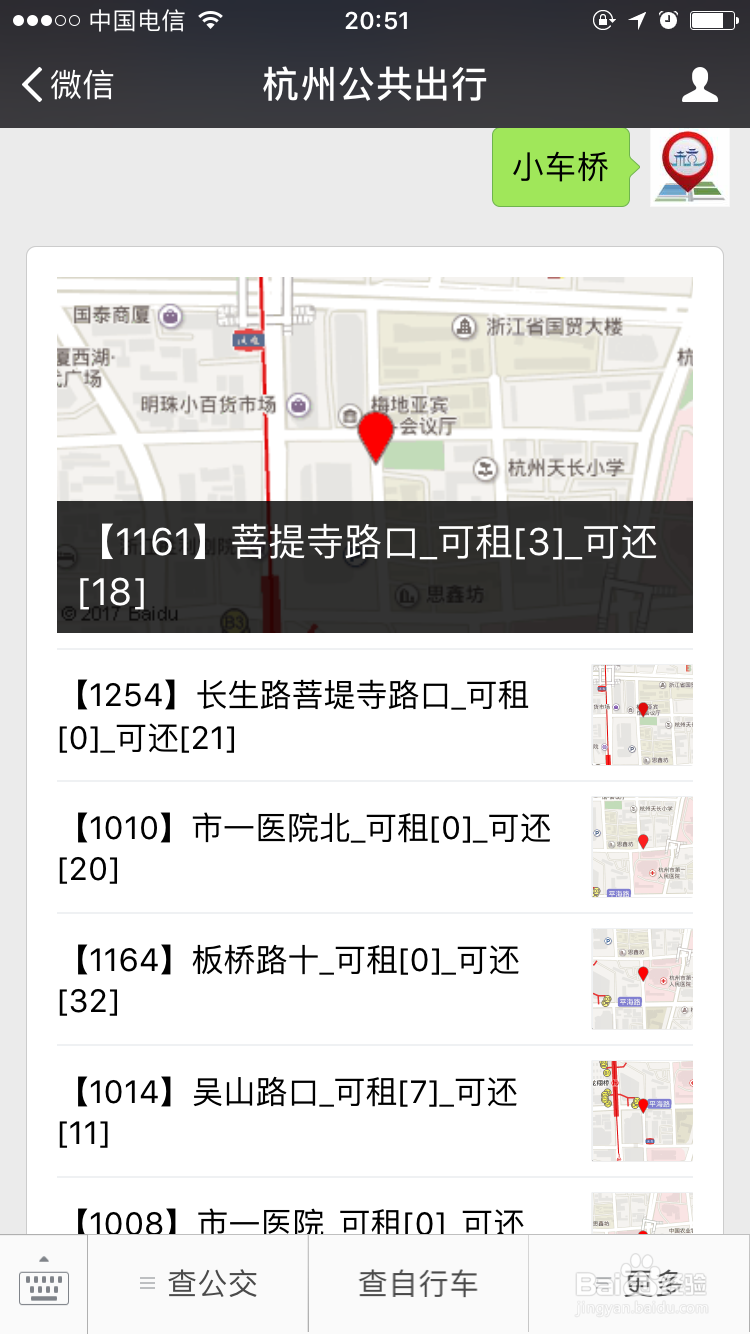Viewport: 750px width, 1334px height.
Task: Tap the large map preview for station 1161
Action: pyautogui.click(x=375, y=400)
